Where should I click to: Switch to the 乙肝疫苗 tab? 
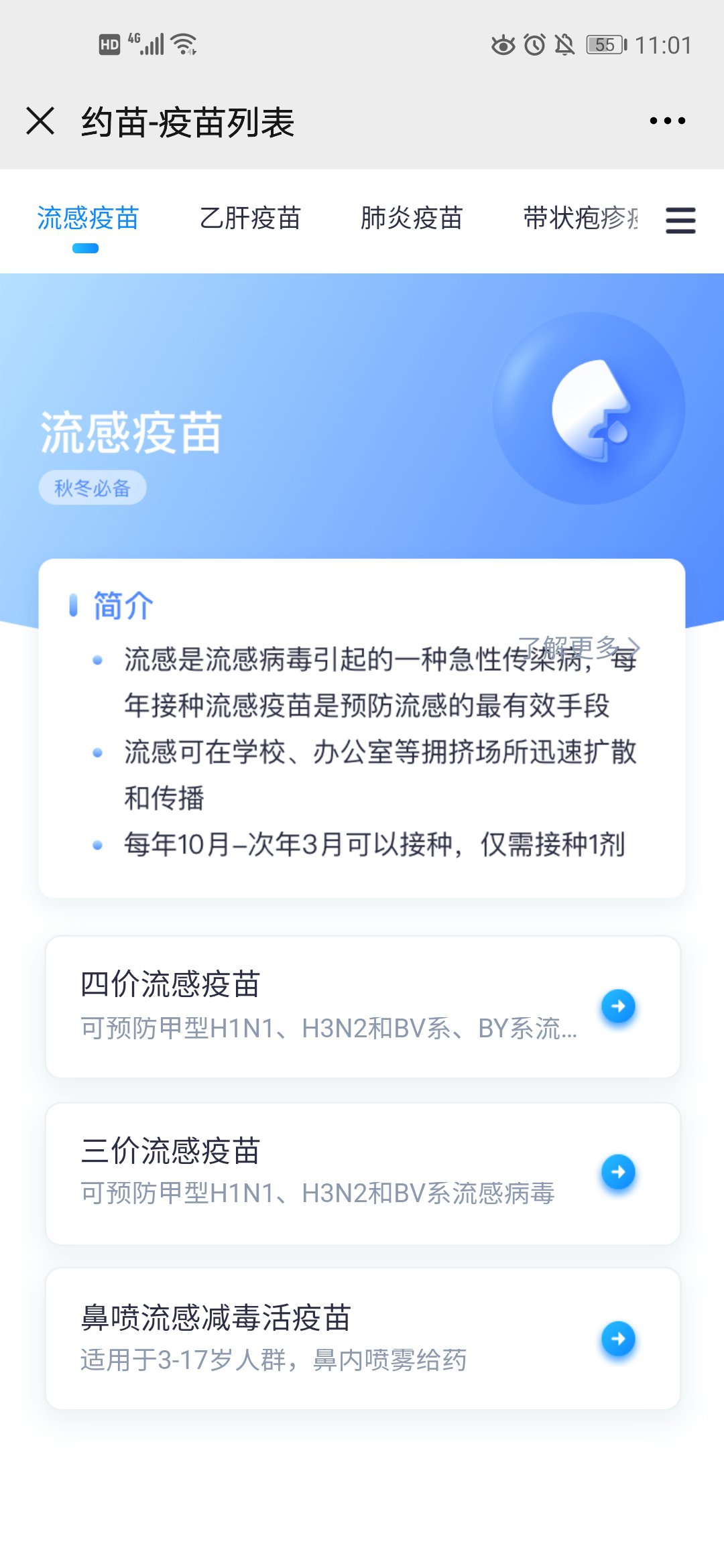click(x=250, y=218)
